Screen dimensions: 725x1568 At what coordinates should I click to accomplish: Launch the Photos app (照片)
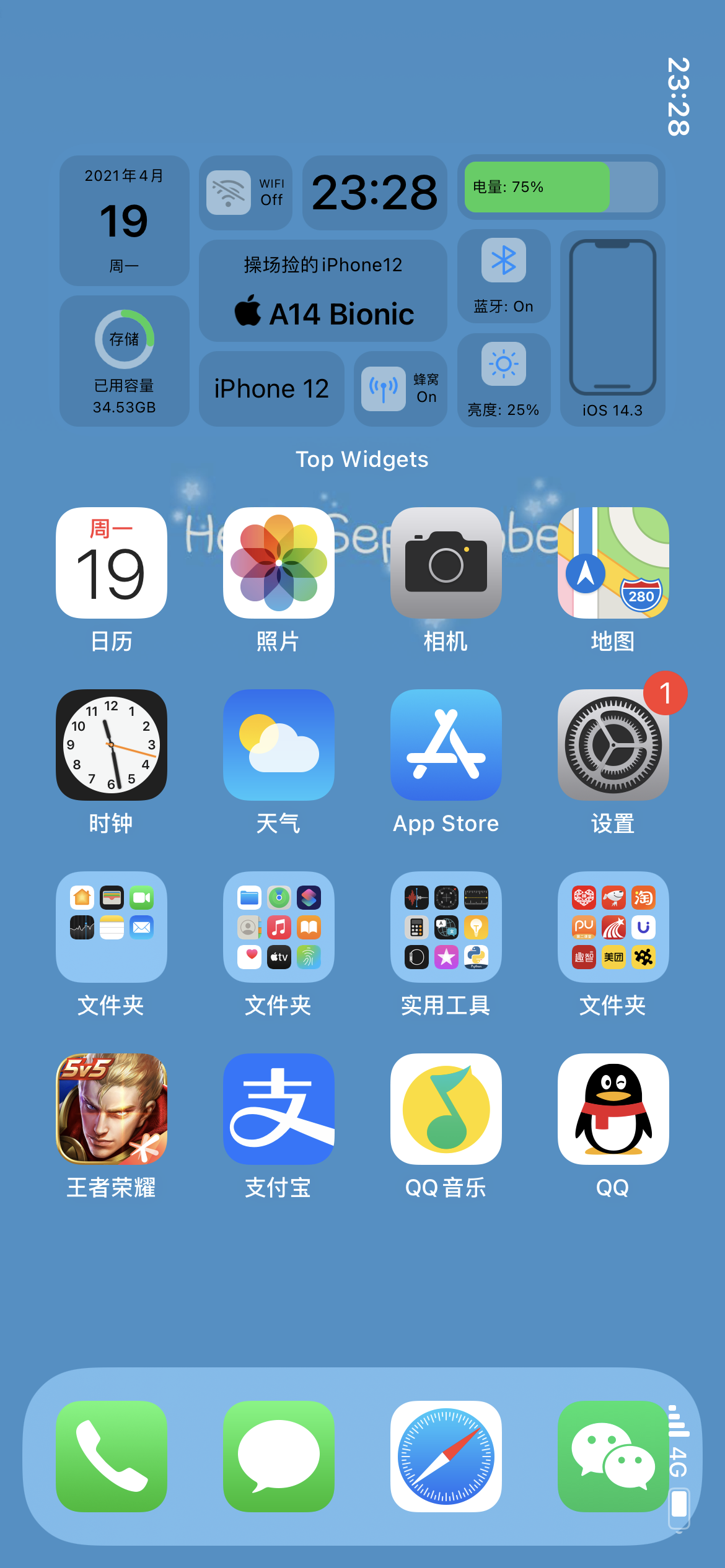(279, 562)
